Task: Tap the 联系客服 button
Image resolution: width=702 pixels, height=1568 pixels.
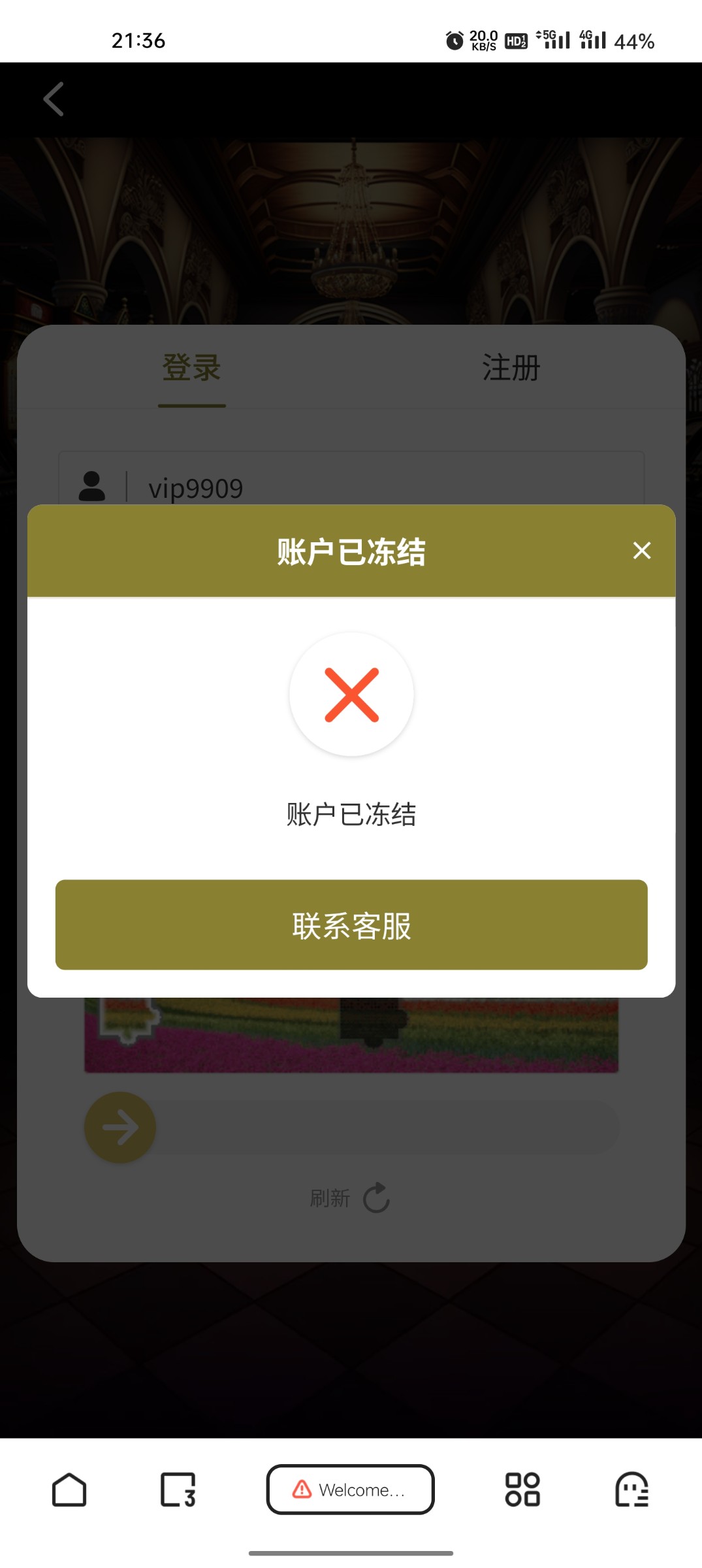Action: coord(351,924)
